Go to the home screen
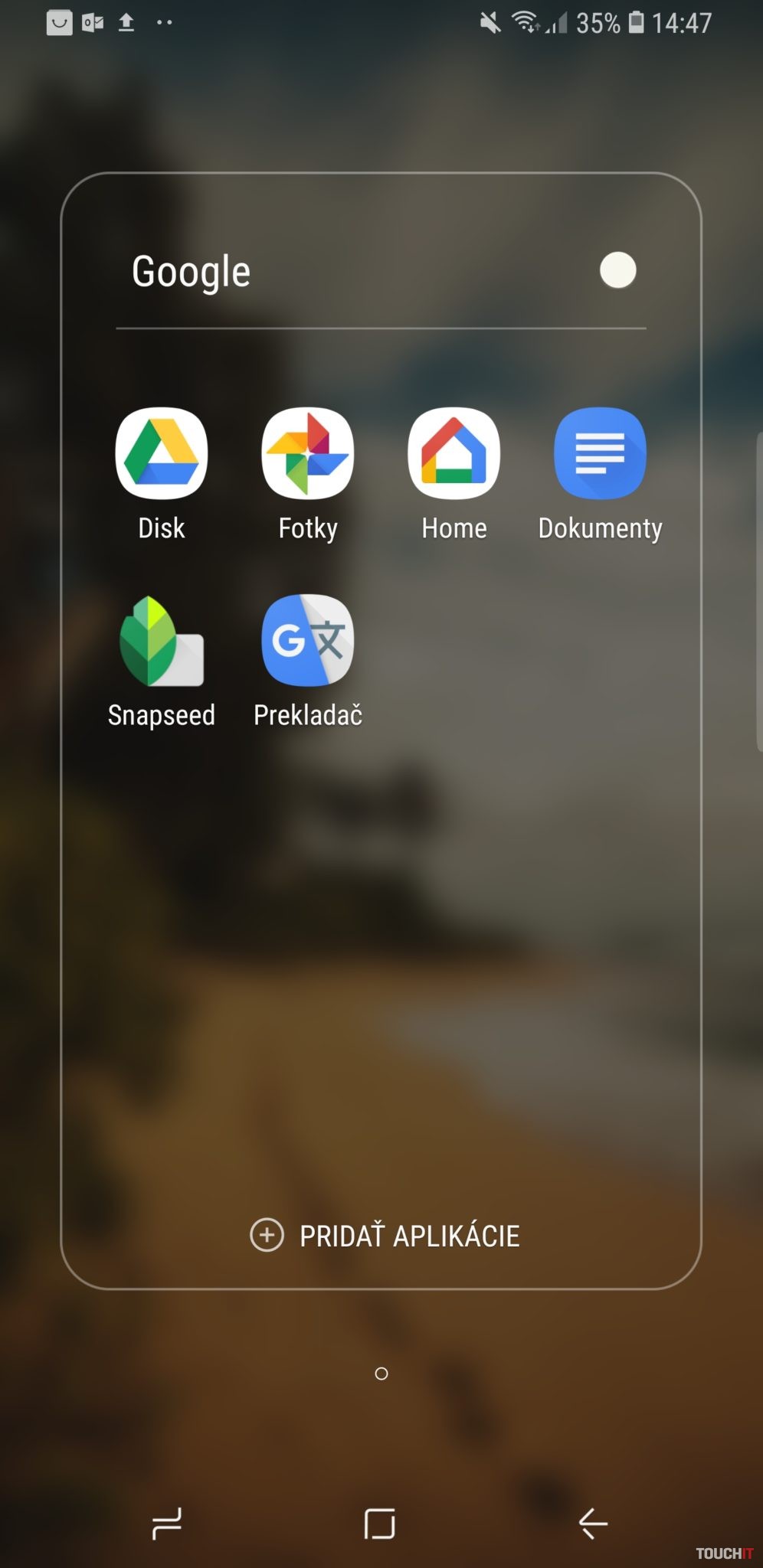Screen dimensions: 763x1568 (x=380, y=1523)
